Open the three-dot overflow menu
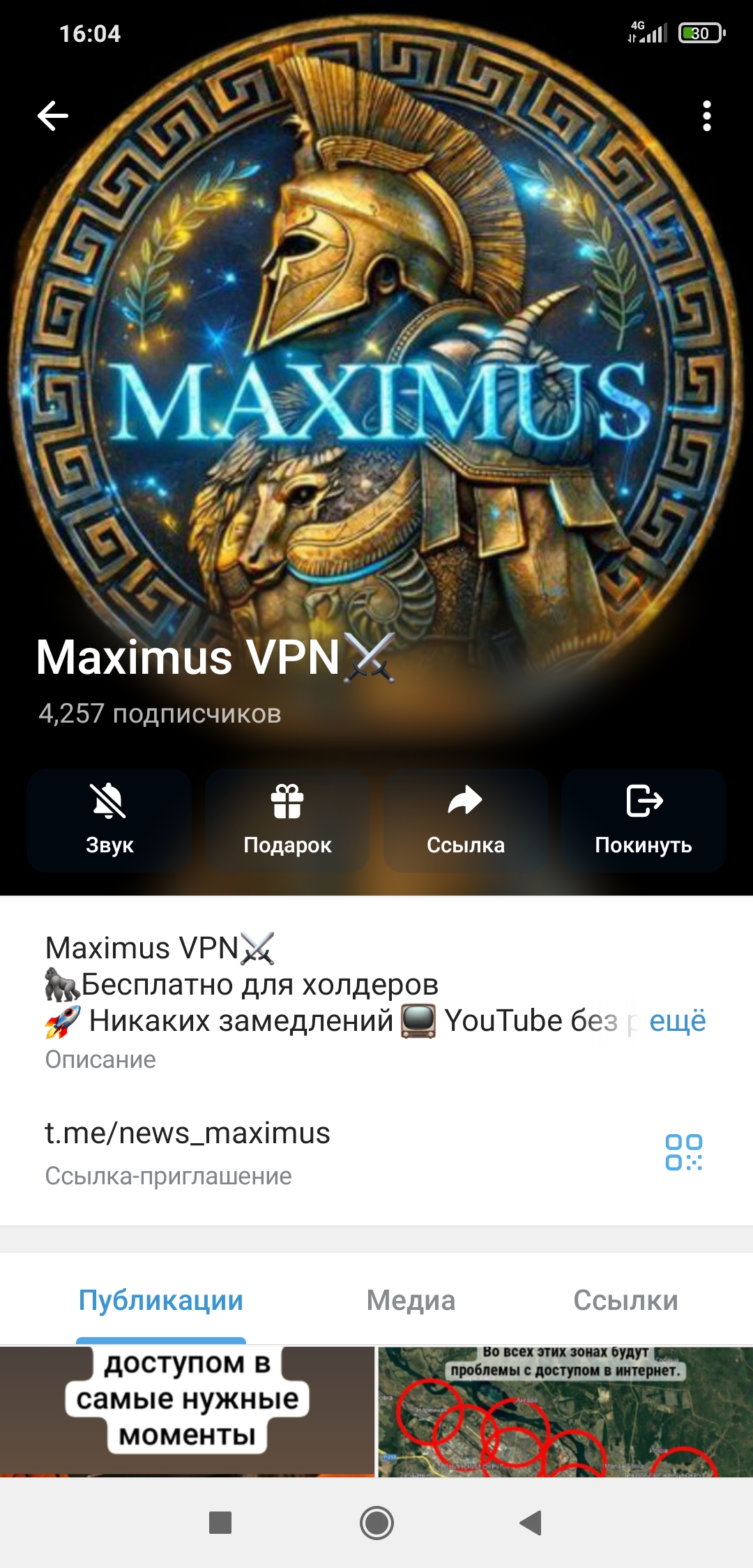The image size is (753, 1568). pyautogui.click(x=706, y=116)
